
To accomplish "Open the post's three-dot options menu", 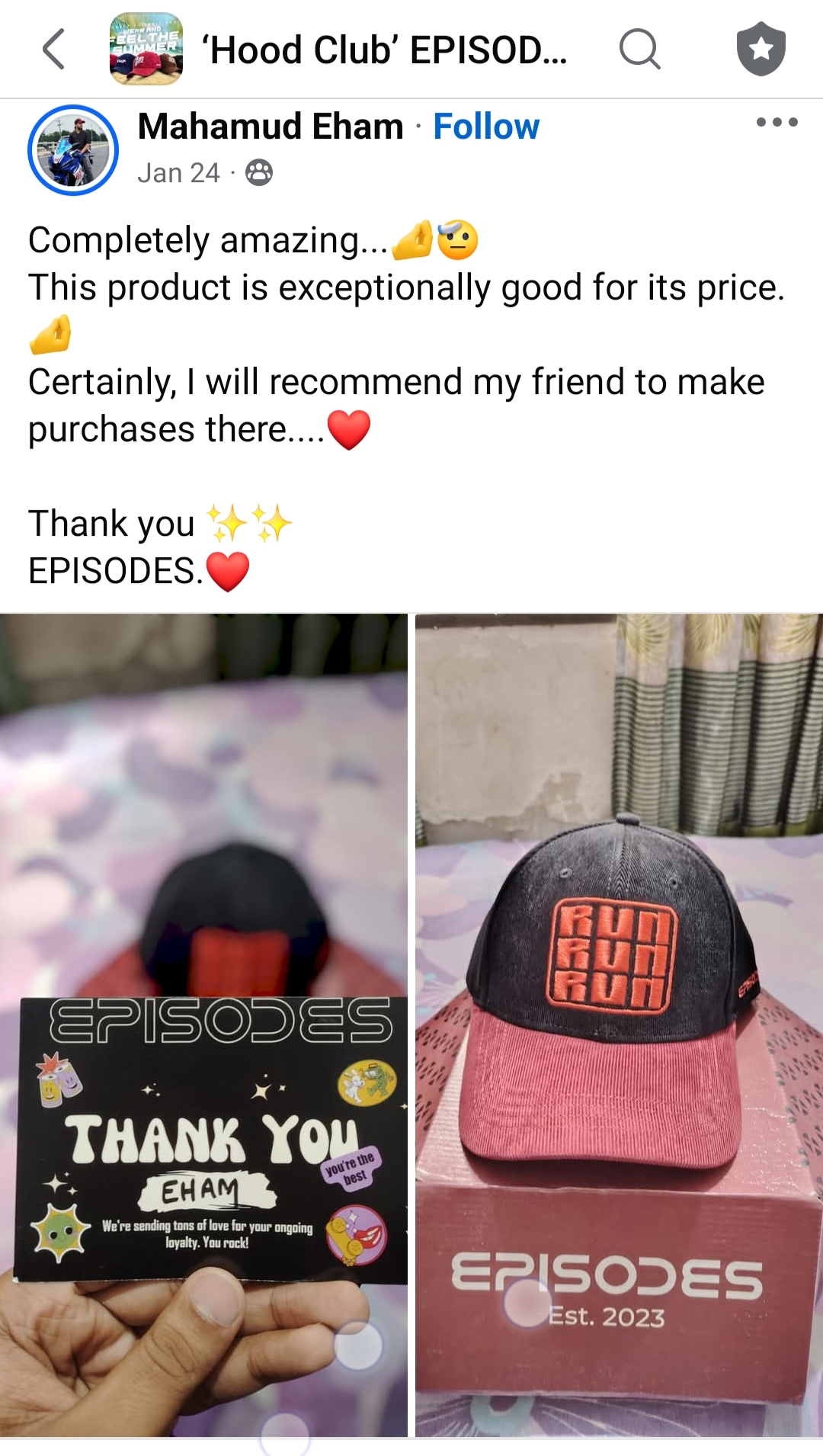I will coord(777,123).
